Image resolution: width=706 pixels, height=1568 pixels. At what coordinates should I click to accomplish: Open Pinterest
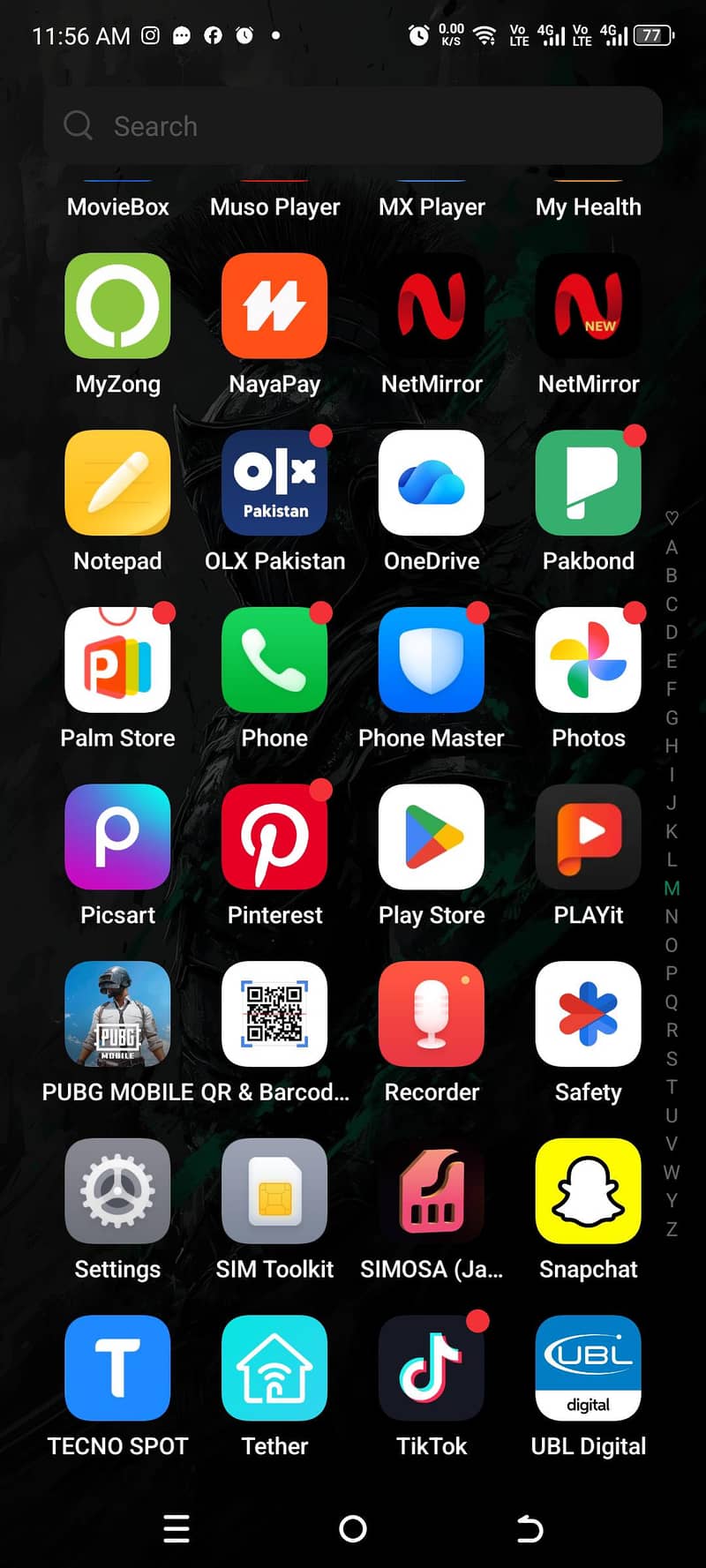tap(274, 837)
